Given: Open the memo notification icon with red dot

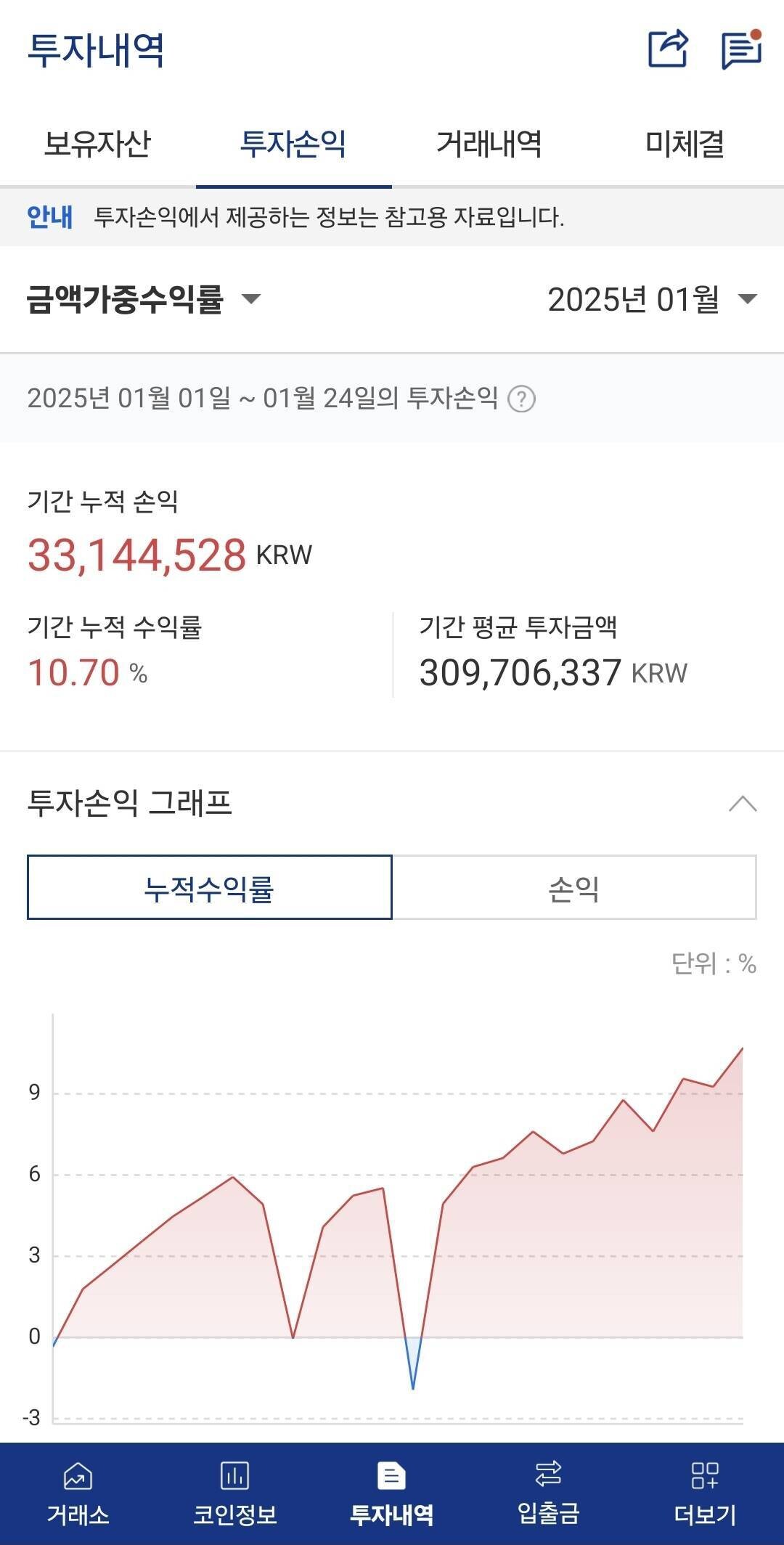Looking at the screenshot, I should pos(740,49).
